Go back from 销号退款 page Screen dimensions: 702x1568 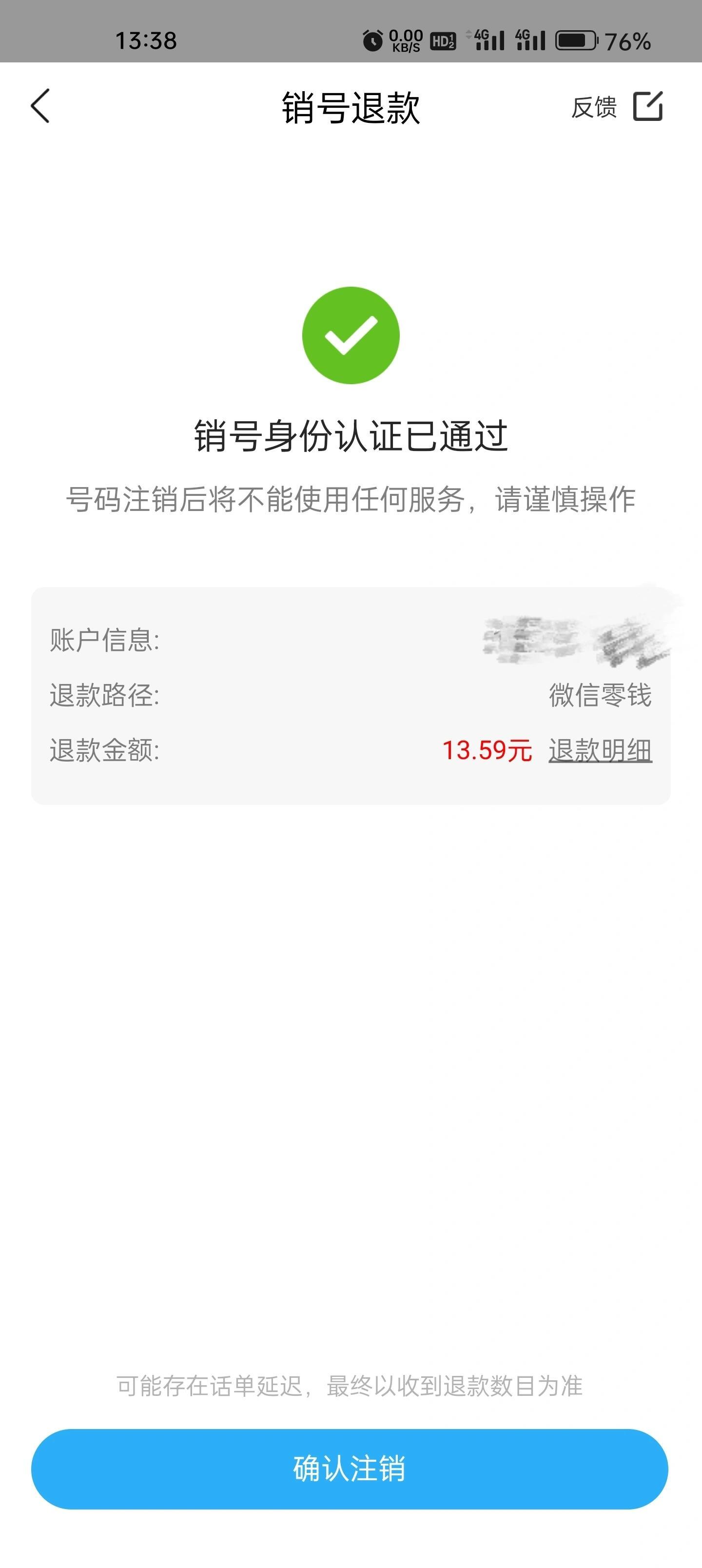(40, 106)
